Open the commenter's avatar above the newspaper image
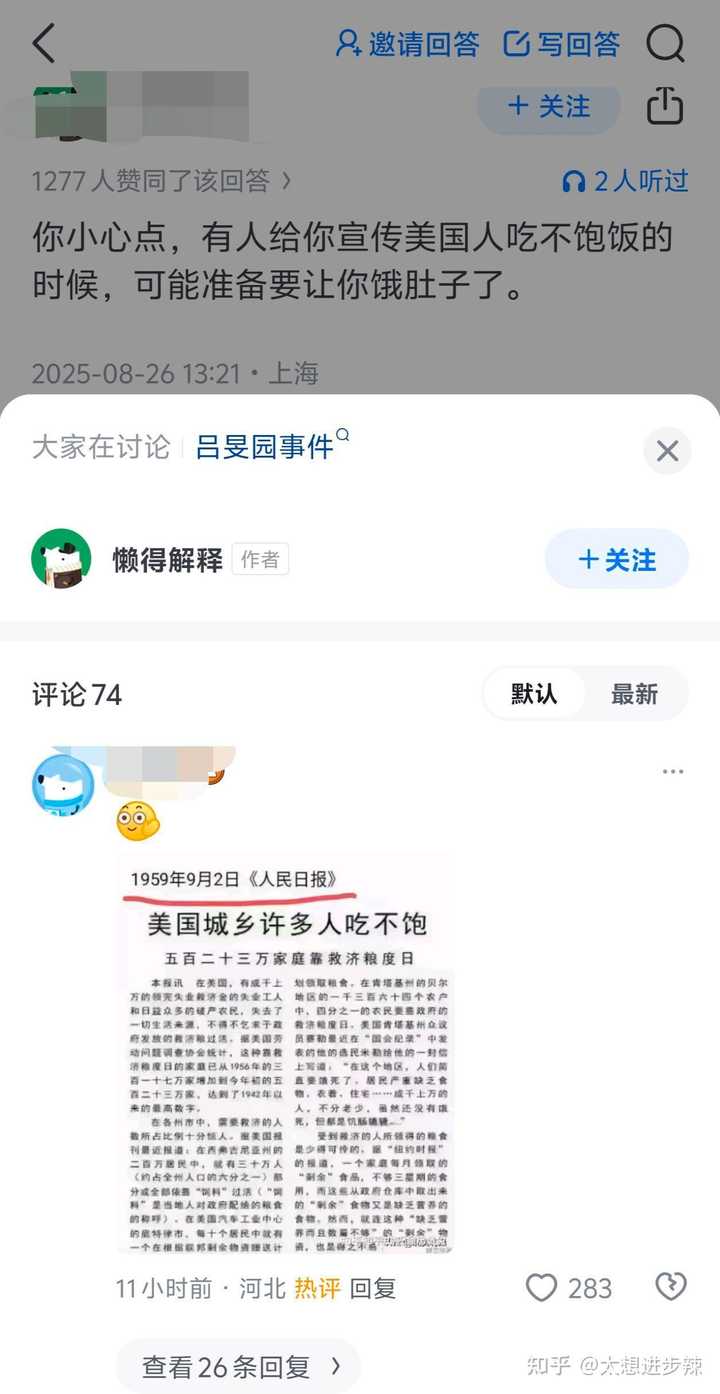This screenshot has width=720, height=1394. tap(63, 783)
